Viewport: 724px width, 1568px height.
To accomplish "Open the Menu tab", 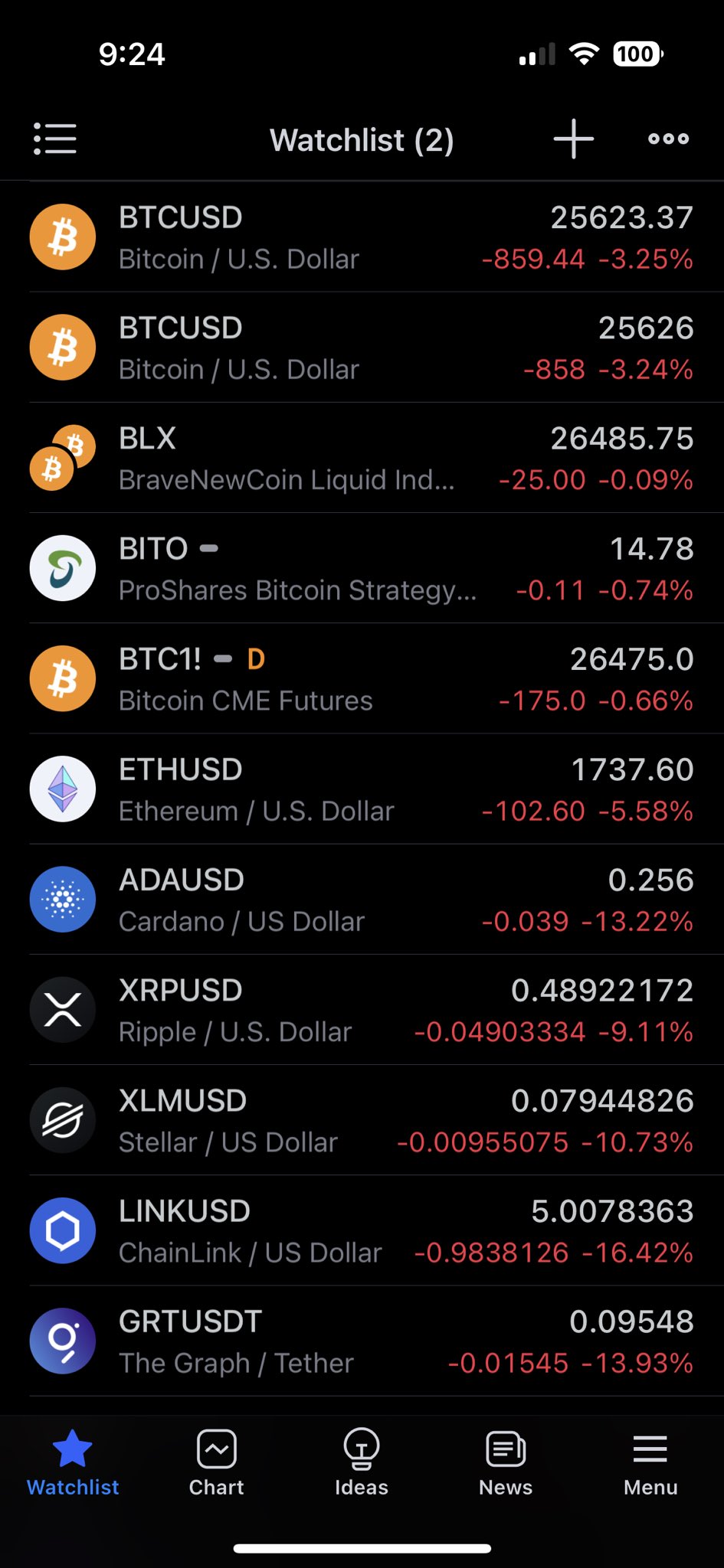I will [650, 1463].
